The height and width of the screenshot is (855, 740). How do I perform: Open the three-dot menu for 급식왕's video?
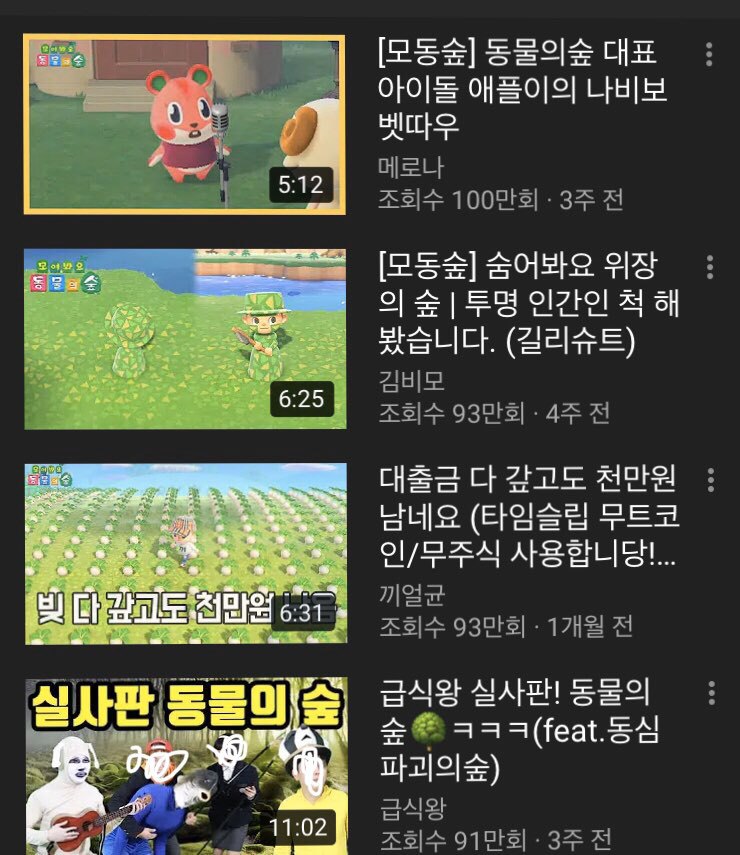[709, 693]
